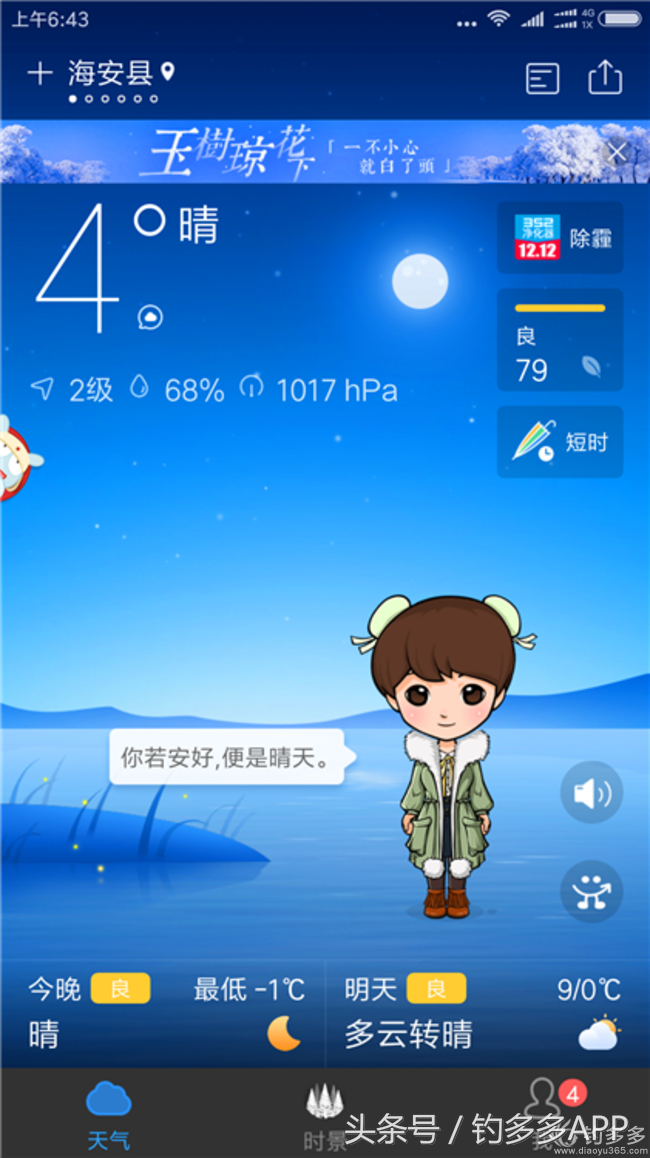Open the 玉树琼花 banner
650x1158 pixels.
300,152
